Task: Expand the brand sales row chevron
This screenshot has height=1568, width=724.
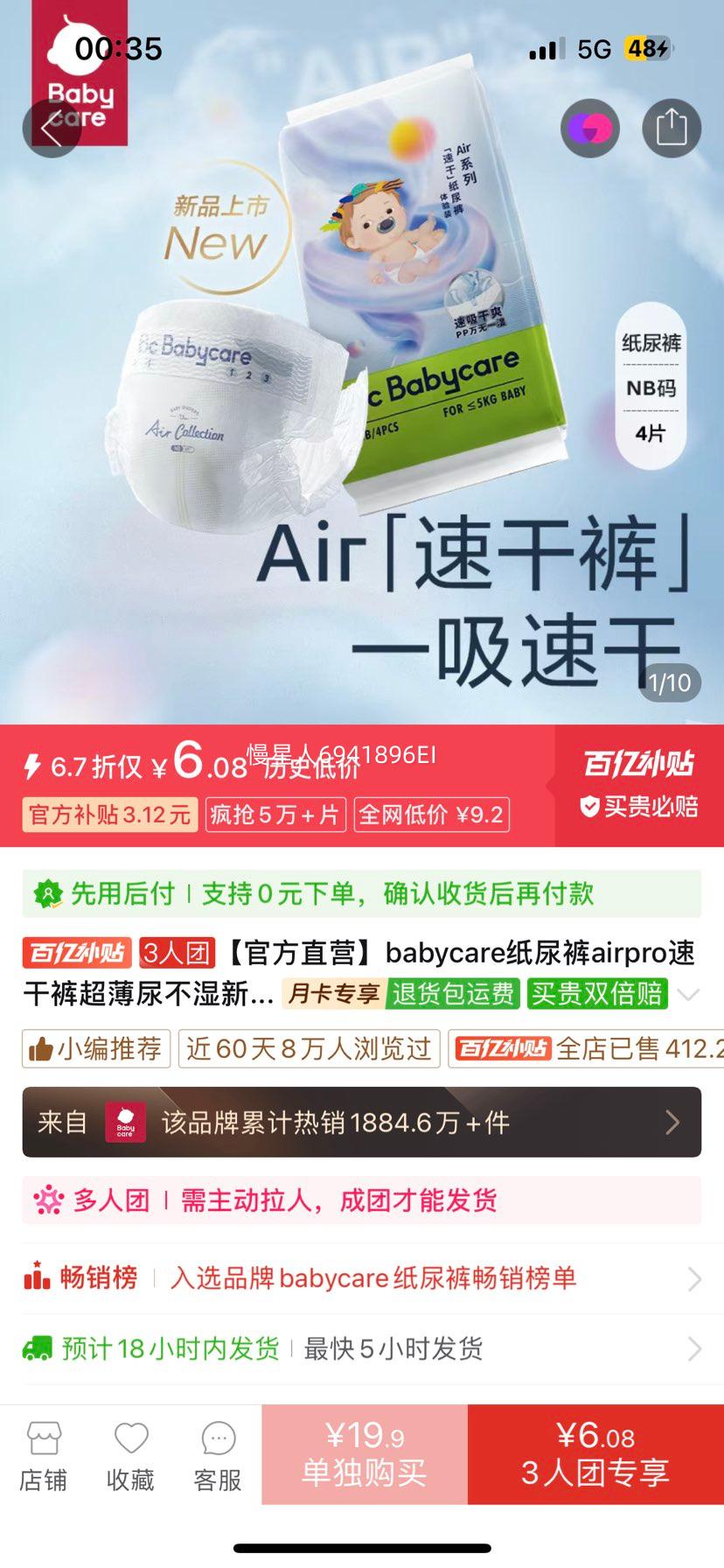Action: coord(673,1121)
